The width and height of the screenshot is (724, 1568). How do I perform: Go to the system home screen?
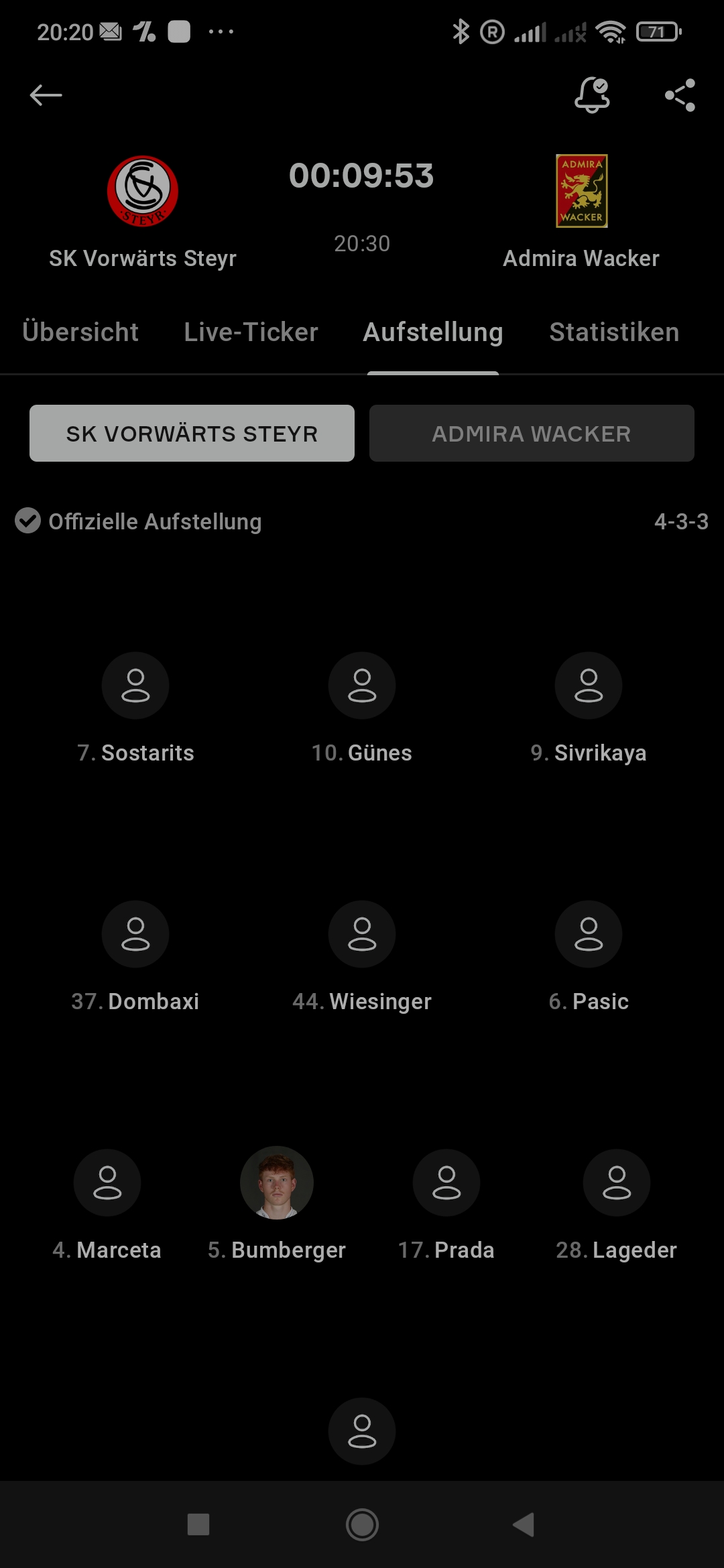362,1524
